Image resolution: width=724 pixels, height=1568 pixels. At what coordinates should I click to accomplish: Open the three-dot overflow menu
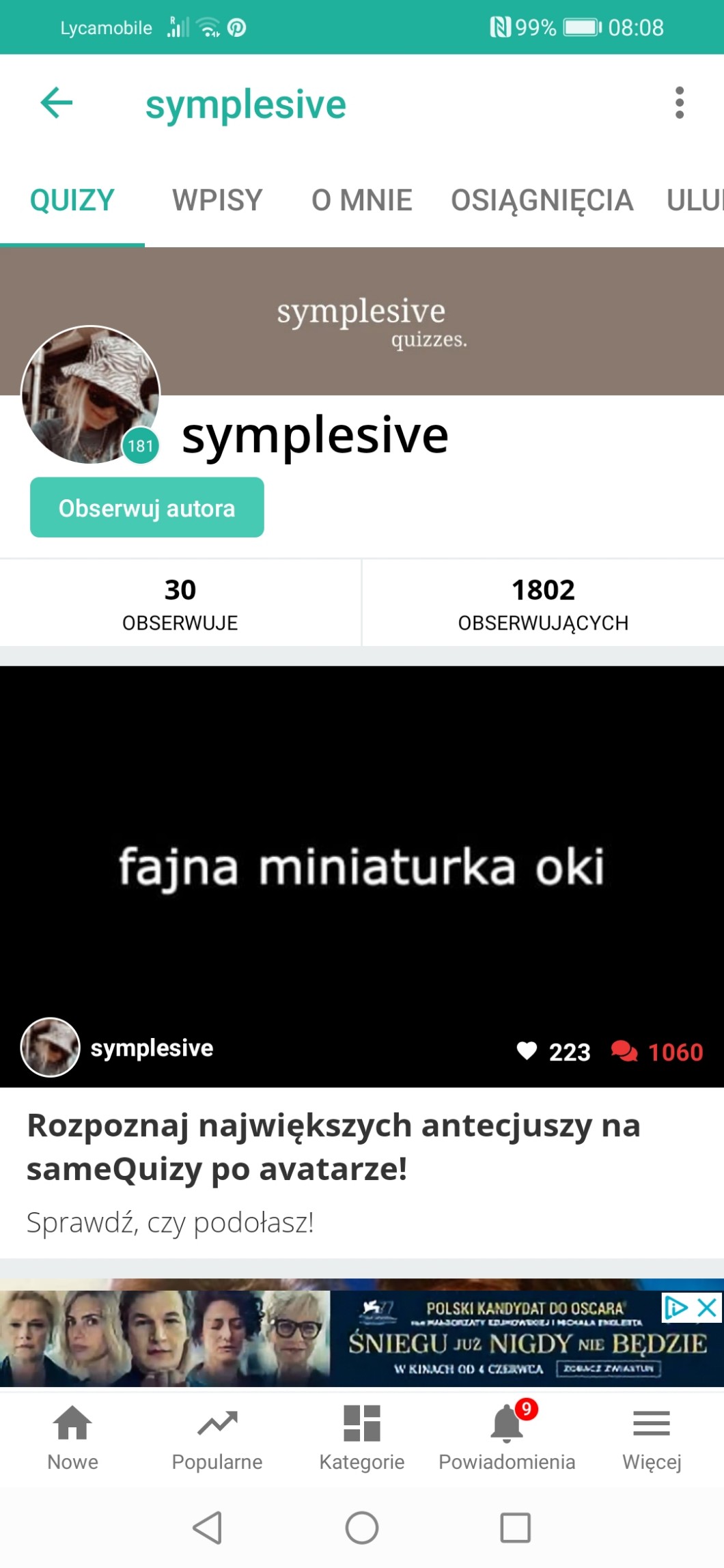coord(679,103)
